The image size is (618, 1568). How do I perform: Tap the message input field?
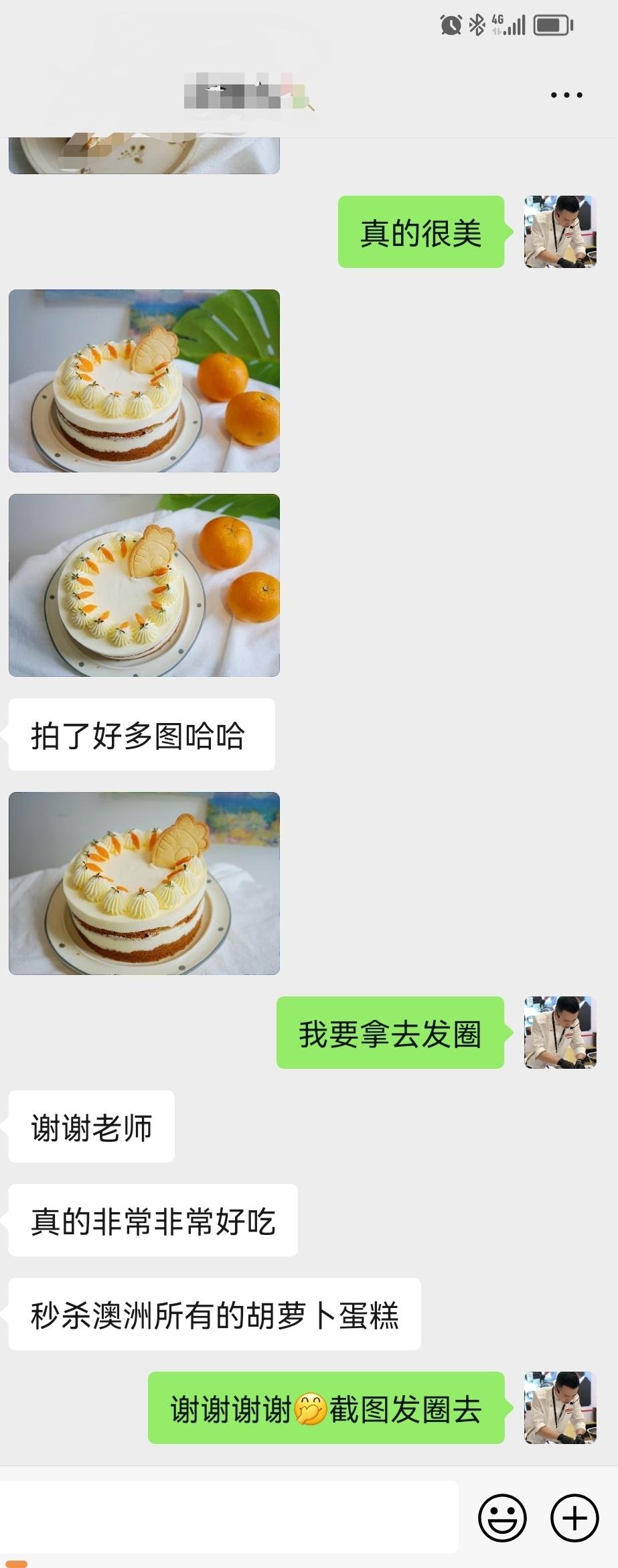pyautogui.click(x=228, y=1517)
